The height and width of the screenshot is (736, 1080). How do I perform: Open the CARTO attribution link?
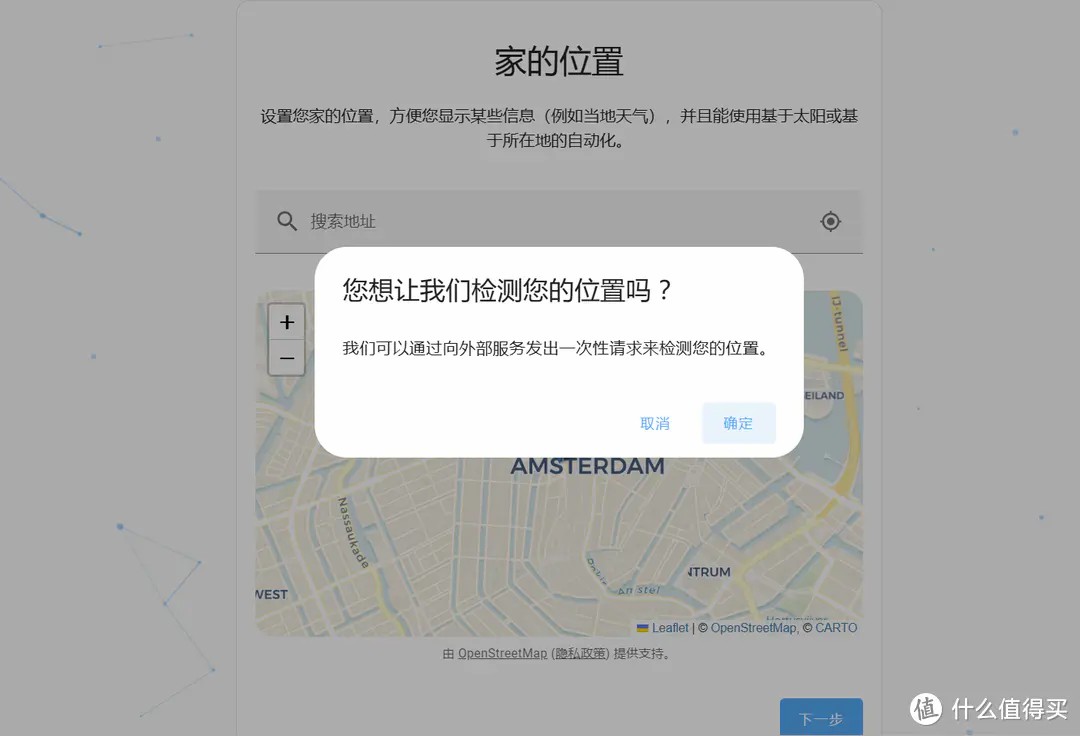click(x=836, y=628)
